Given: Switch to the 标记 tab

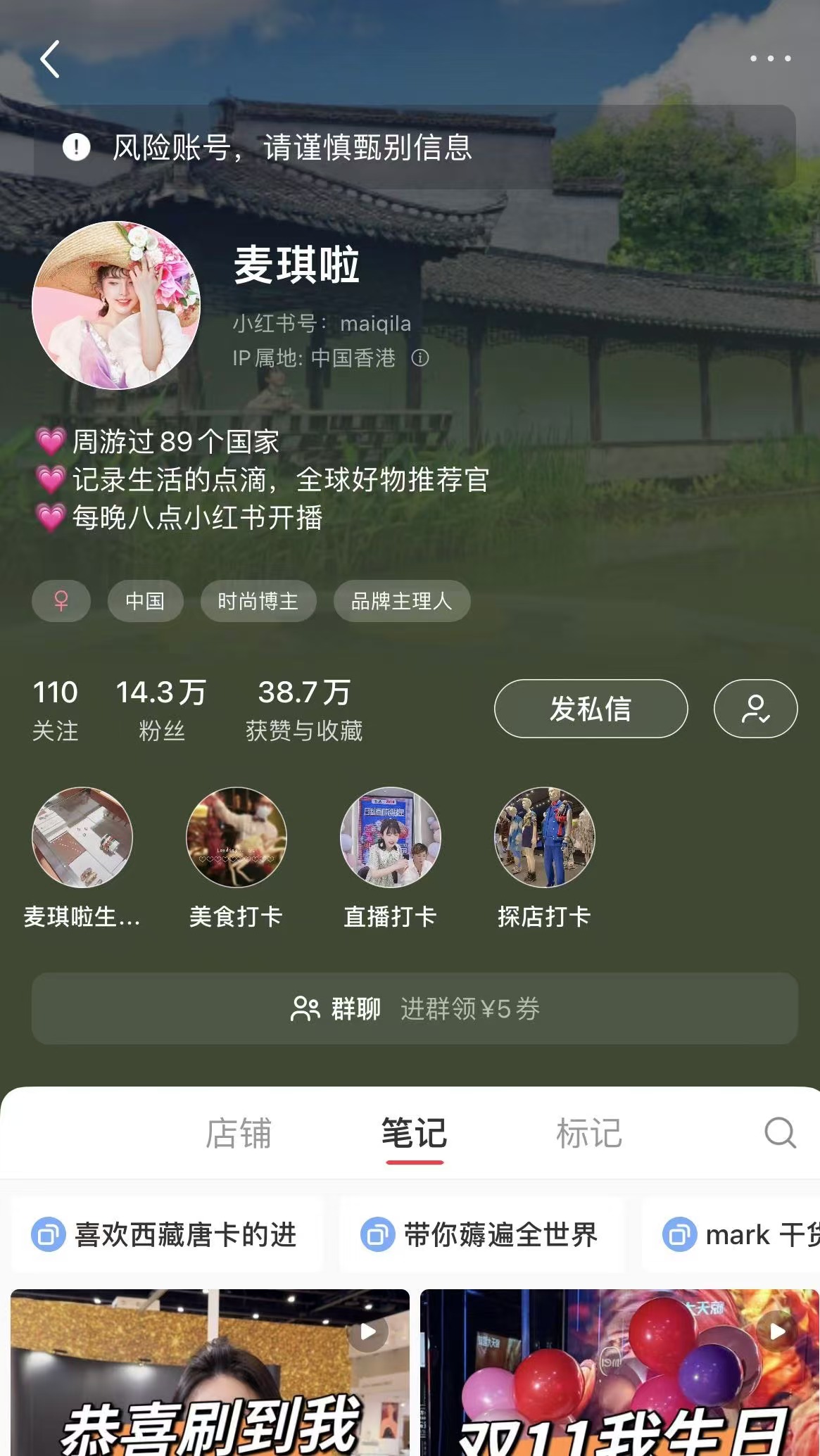Looking at the screenshot, I should pos(589,1134).
